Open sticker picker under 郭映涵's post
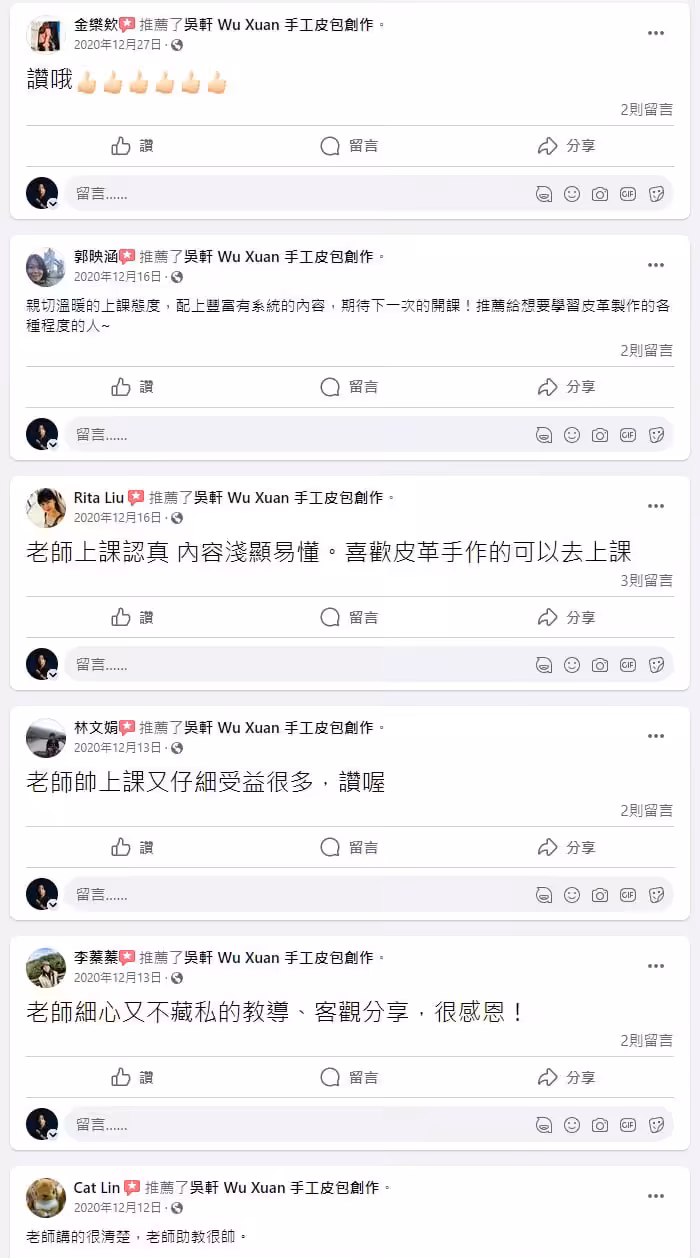Viewport: 700px width, 1258px height. [656, 435]
